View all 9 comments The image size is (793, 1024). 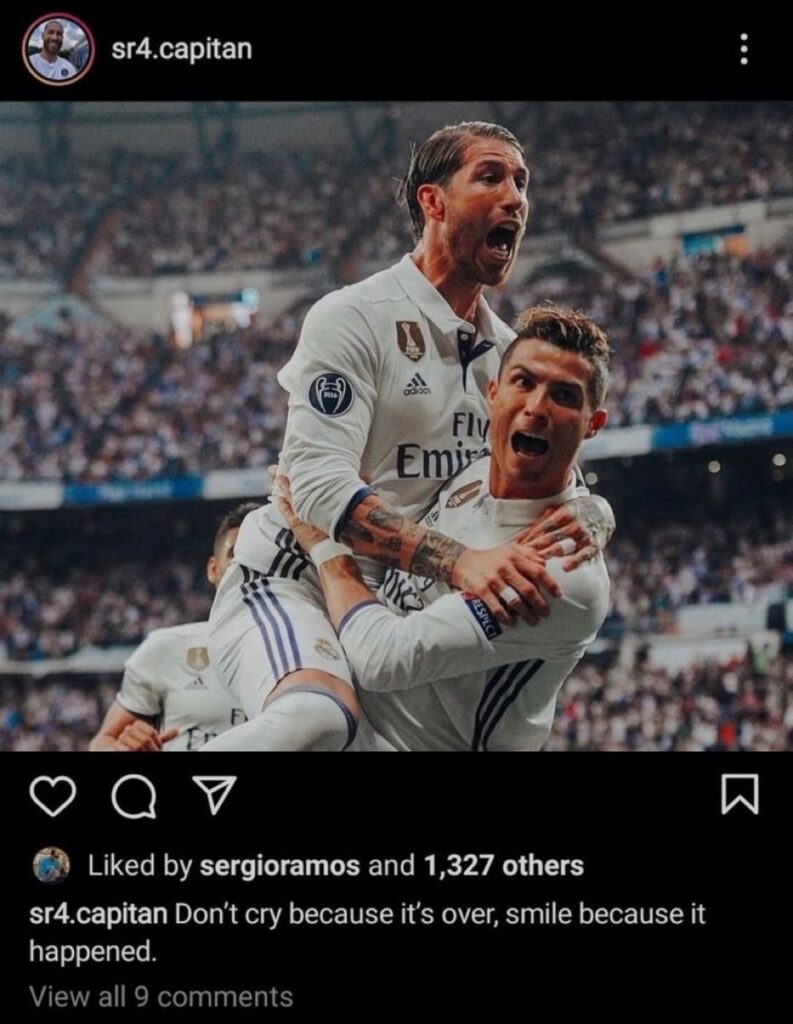pos(161,996)
